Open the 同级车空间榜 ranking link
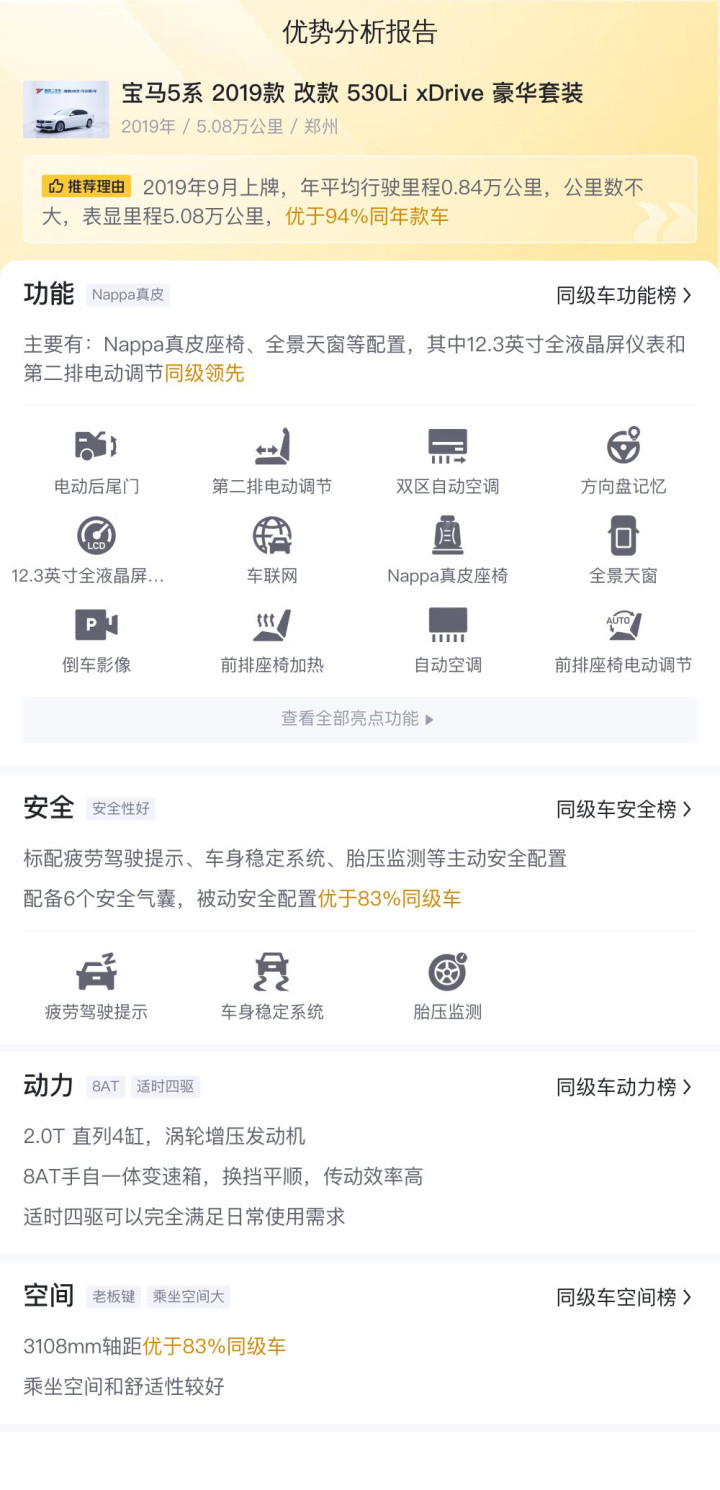The width and height of the screenshot is (720, 1490). [x=624, y=1298]
